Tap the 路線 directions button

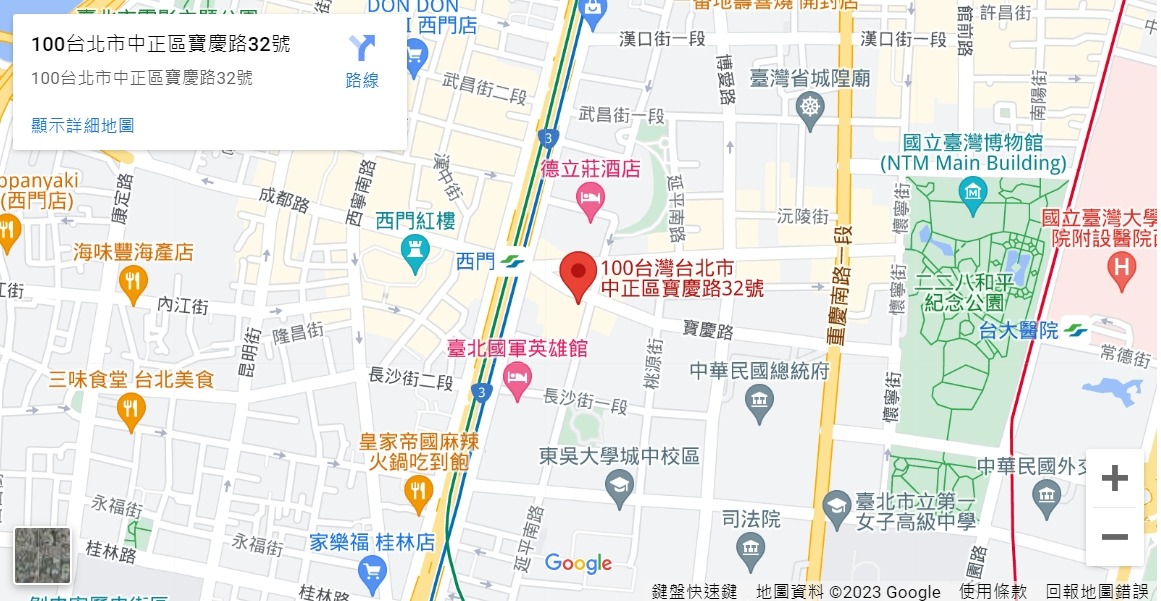pos(362,61)
